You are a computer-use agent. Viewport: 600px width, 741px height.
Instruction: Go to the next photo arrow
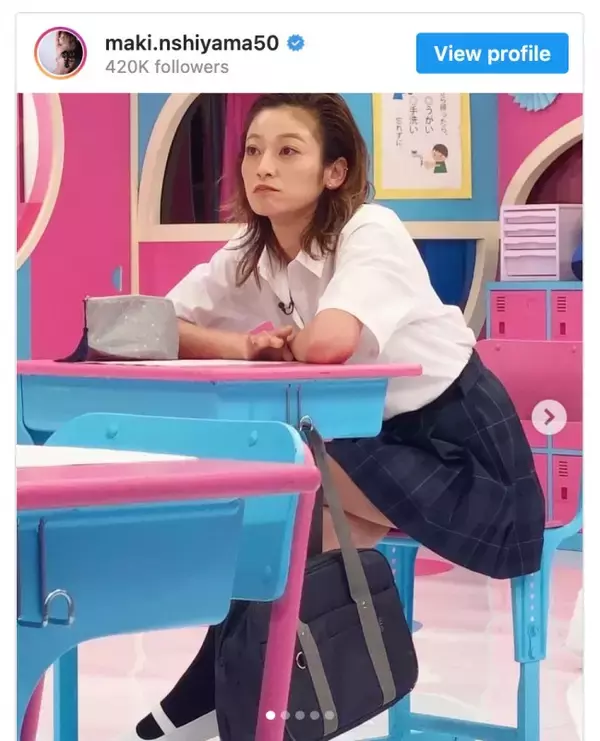click(x=548, y=416)
